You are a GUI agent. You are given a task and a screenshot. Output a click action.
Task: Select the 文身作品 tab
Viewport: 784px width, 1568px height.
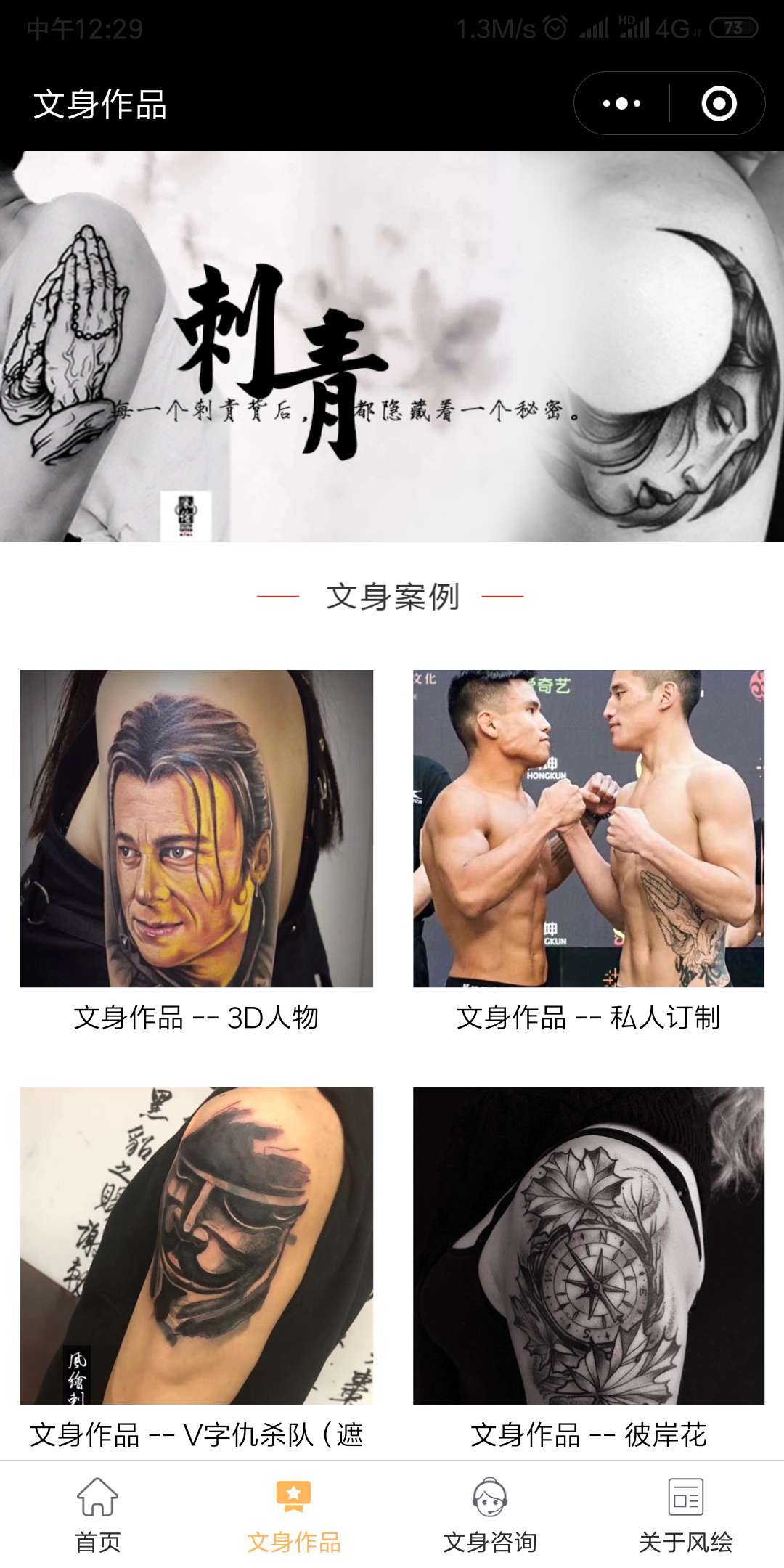(294, 1515)
